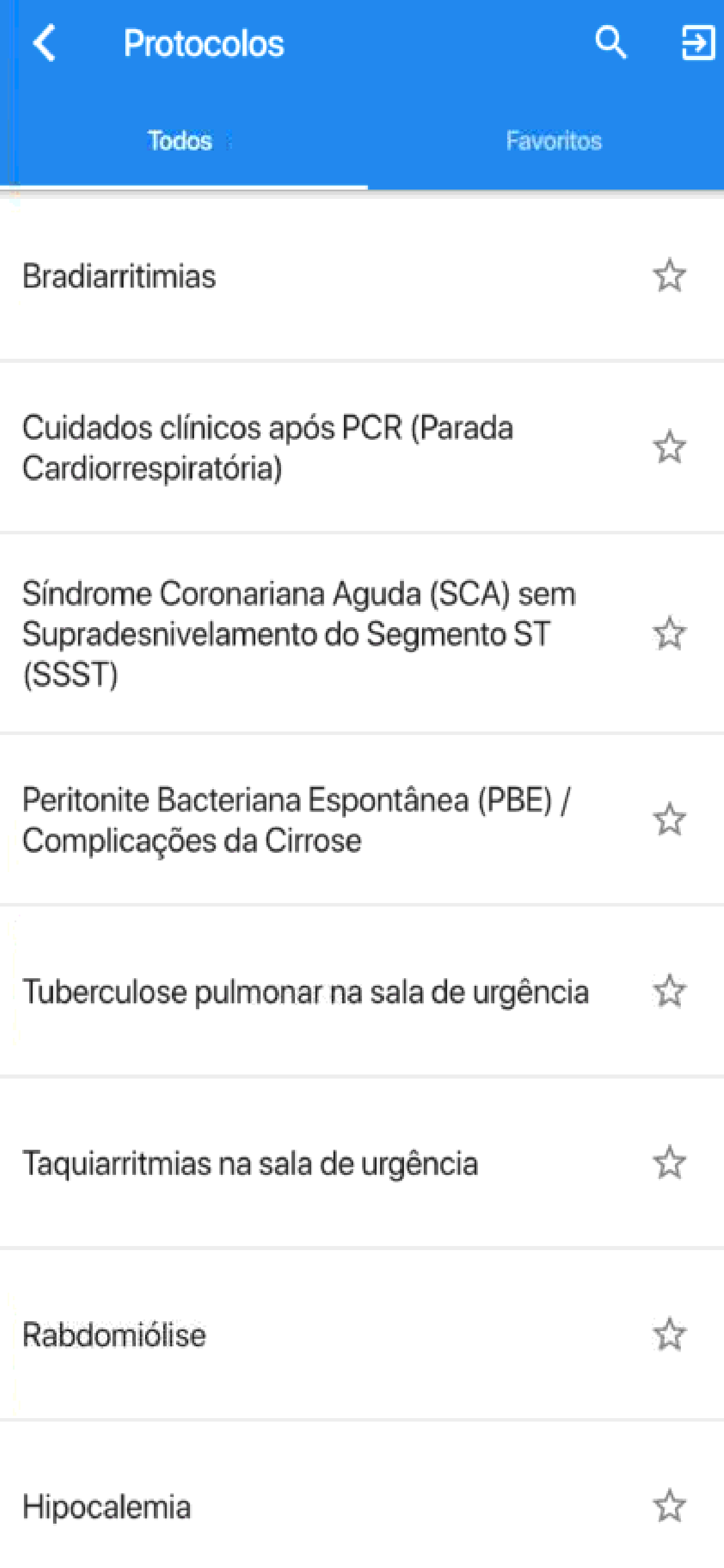Favorite the Tuberculose pulmonar protocol
This screenshot has width=724, height=1568.
(x=669, y=991)
